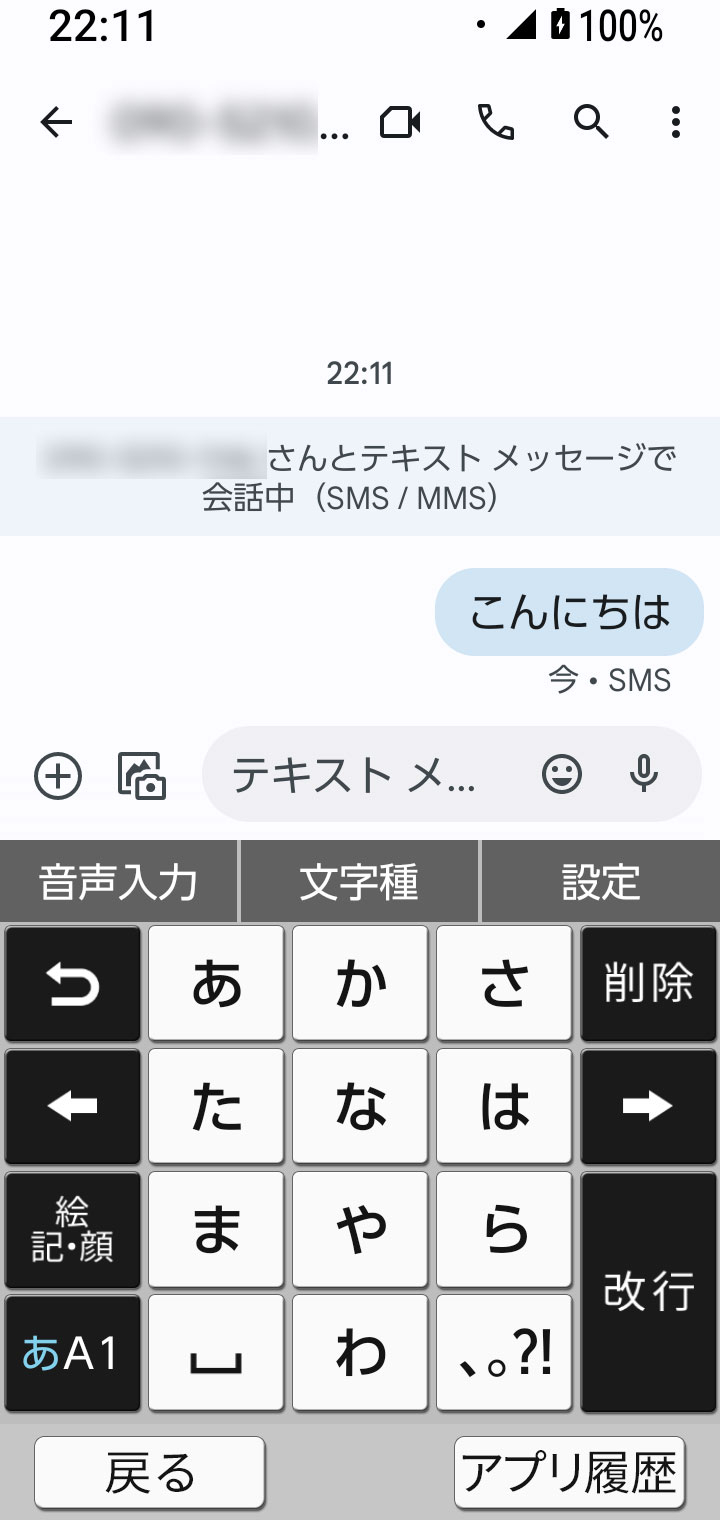Tap the 改行 newline key
This screenshot has height=1520, width=720.
(x=648, y=1292)
